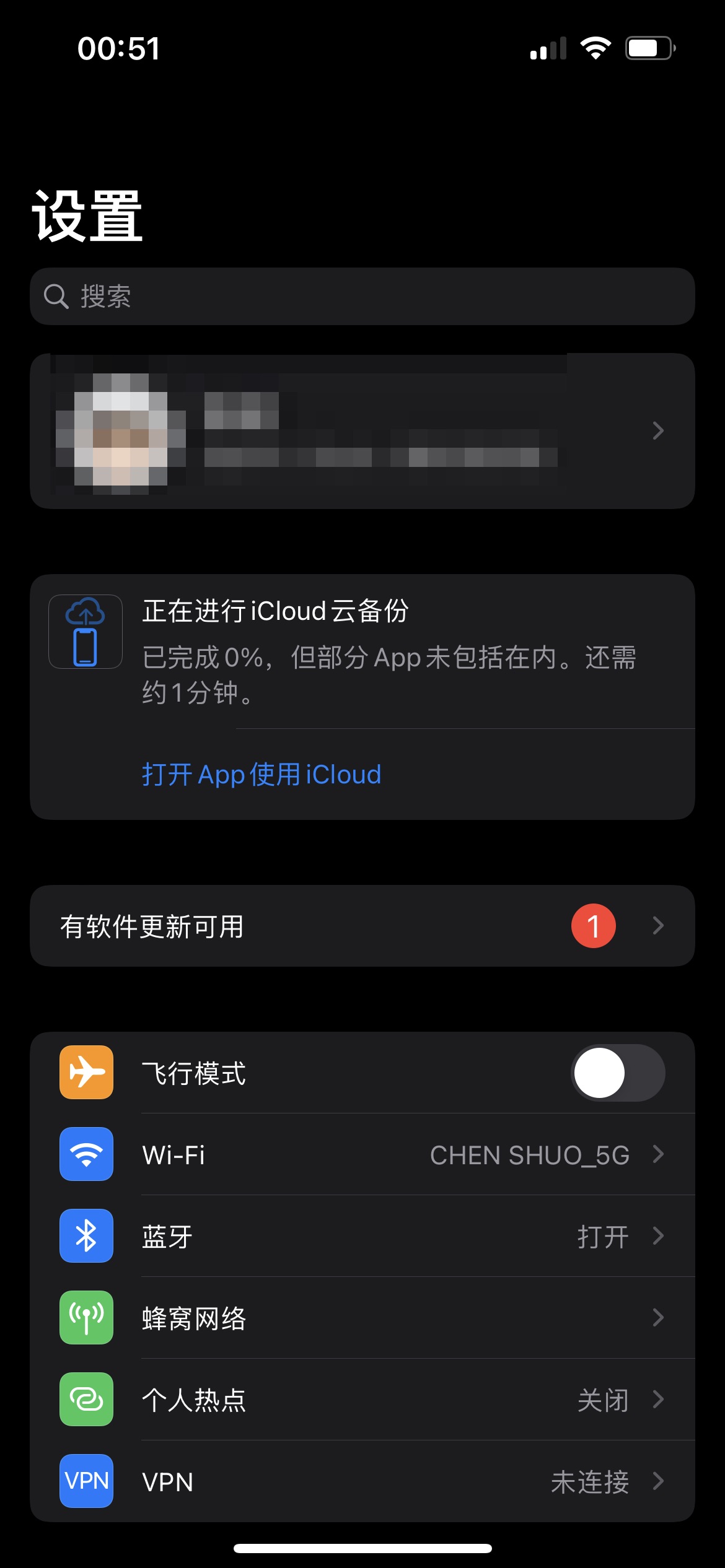Tap the 搜索 search field
The image size is (725, 1568).
point(362,297)
